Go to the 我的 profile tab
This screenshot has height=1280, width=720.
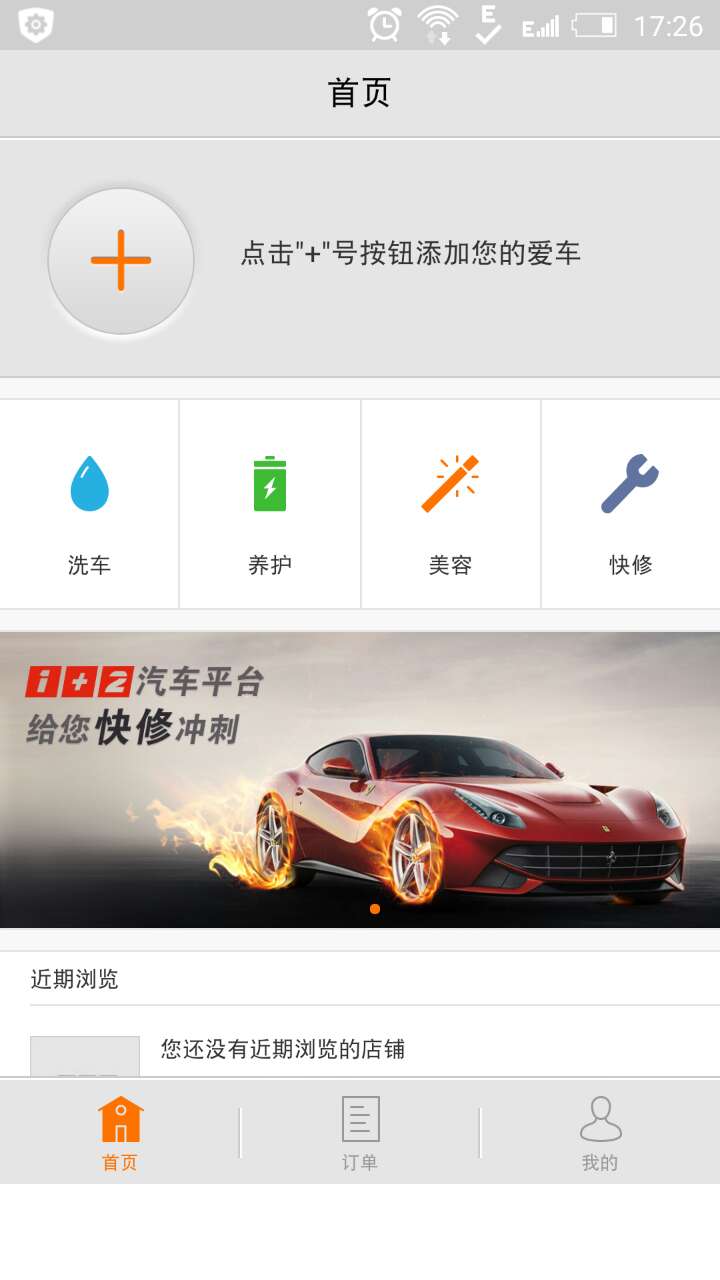600,1133
